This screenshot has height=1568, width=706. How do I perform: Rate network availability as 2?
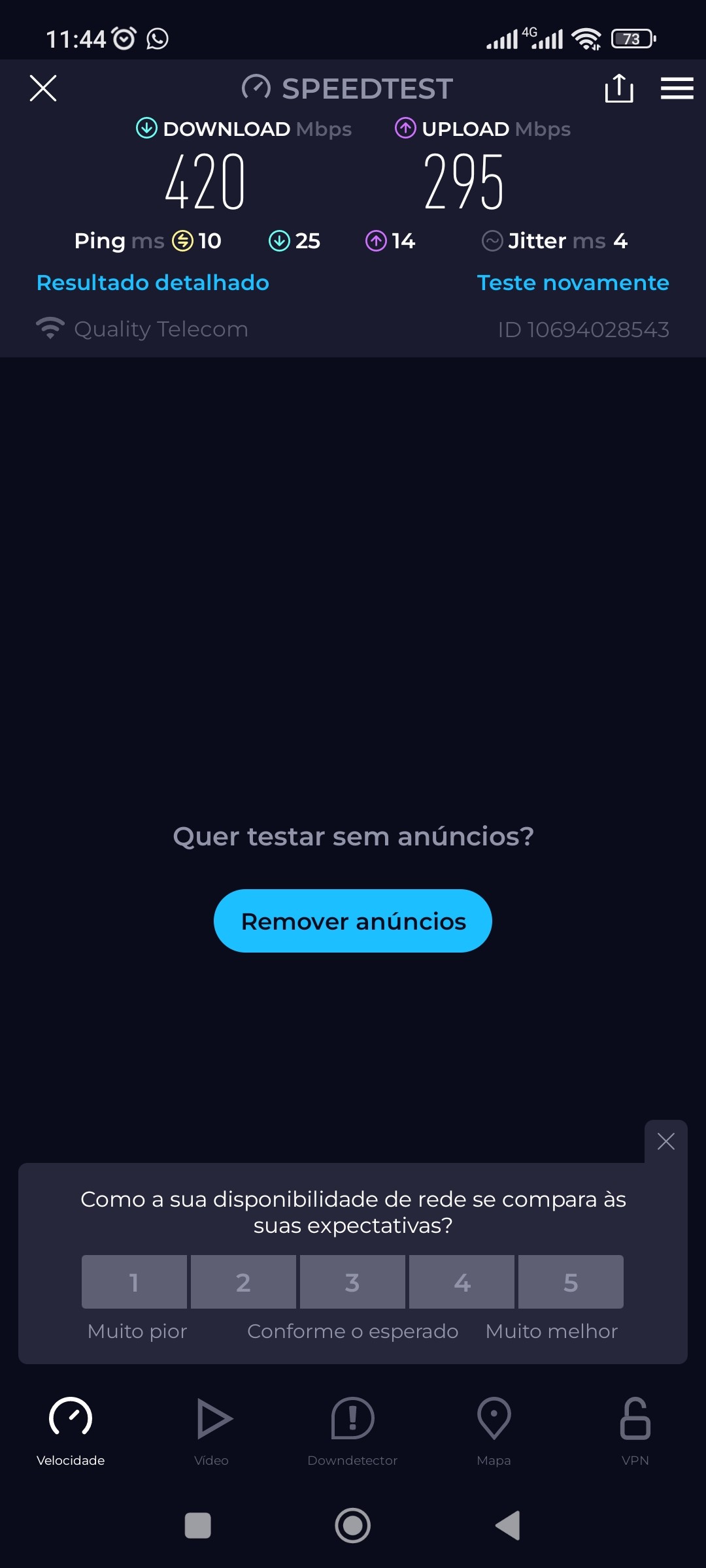point(243,1282)
